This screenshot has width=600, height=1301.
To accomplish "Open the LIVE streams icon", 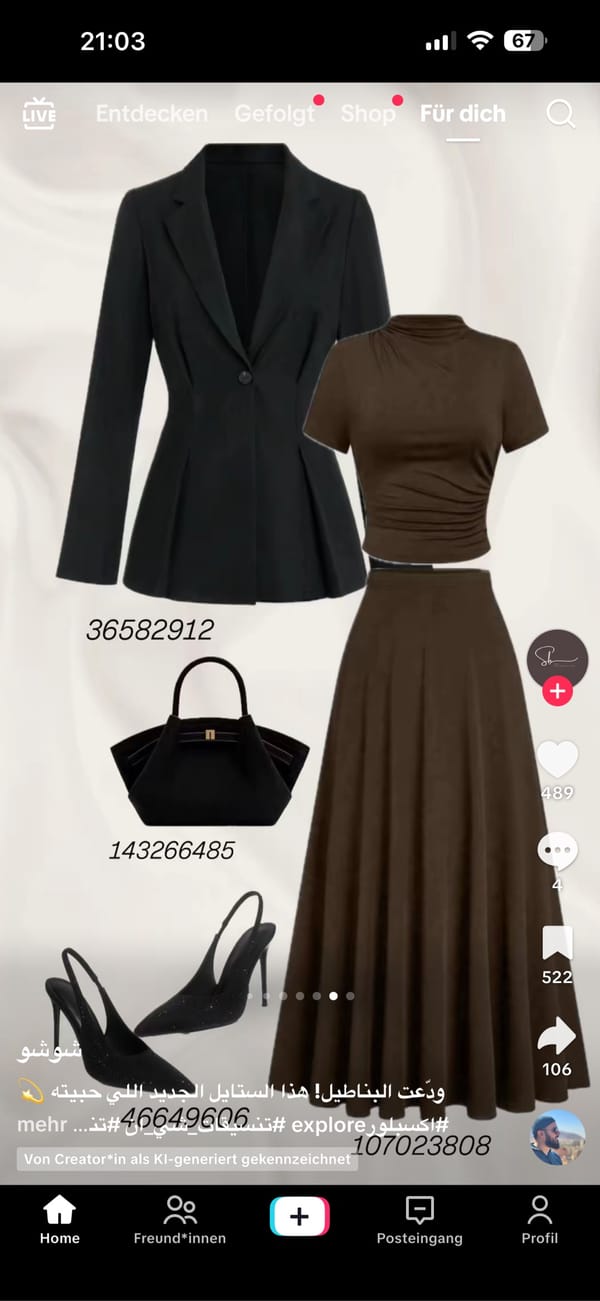I will tap(39, 113).
